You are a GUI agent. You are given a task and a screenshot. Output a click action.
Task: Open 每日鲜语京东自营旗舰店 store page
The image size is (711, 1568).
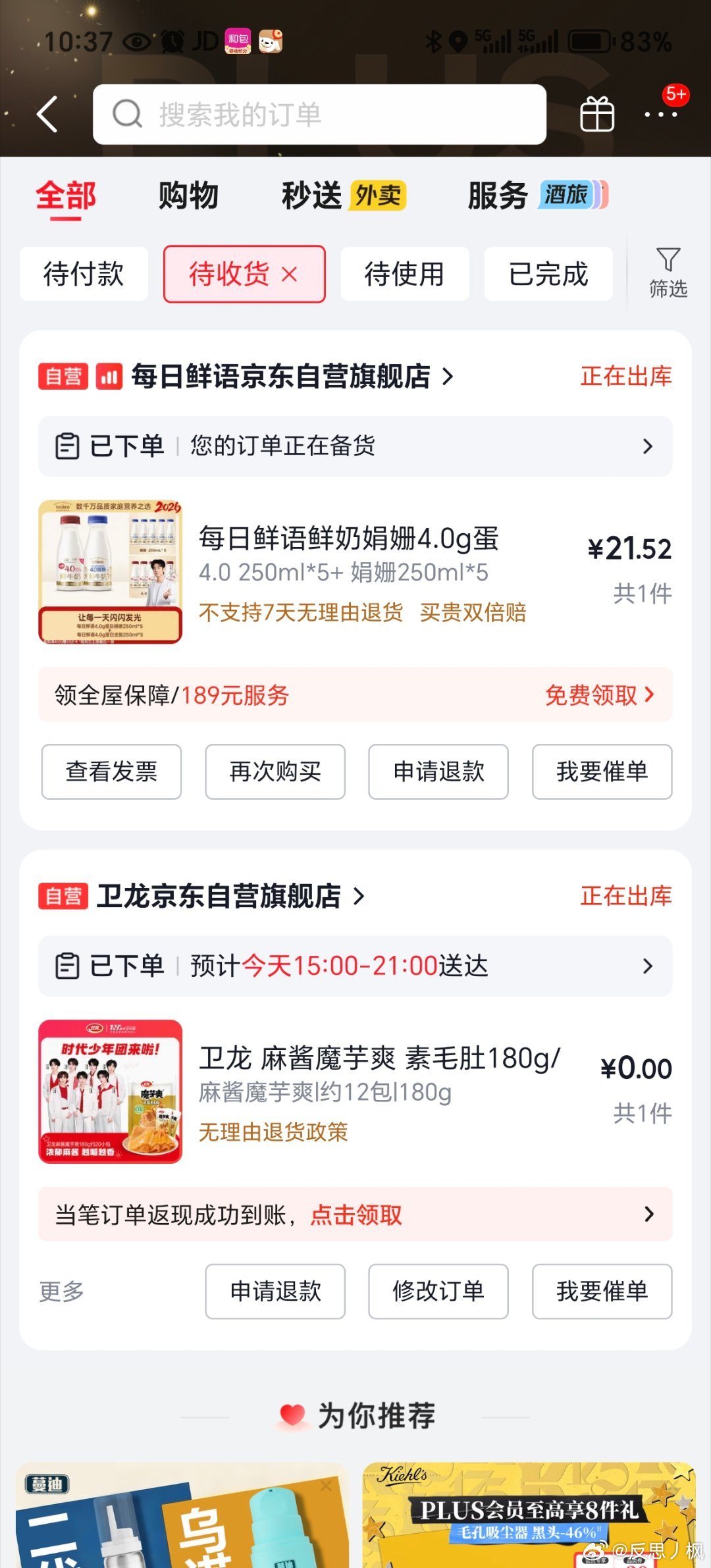pos(281,377)
